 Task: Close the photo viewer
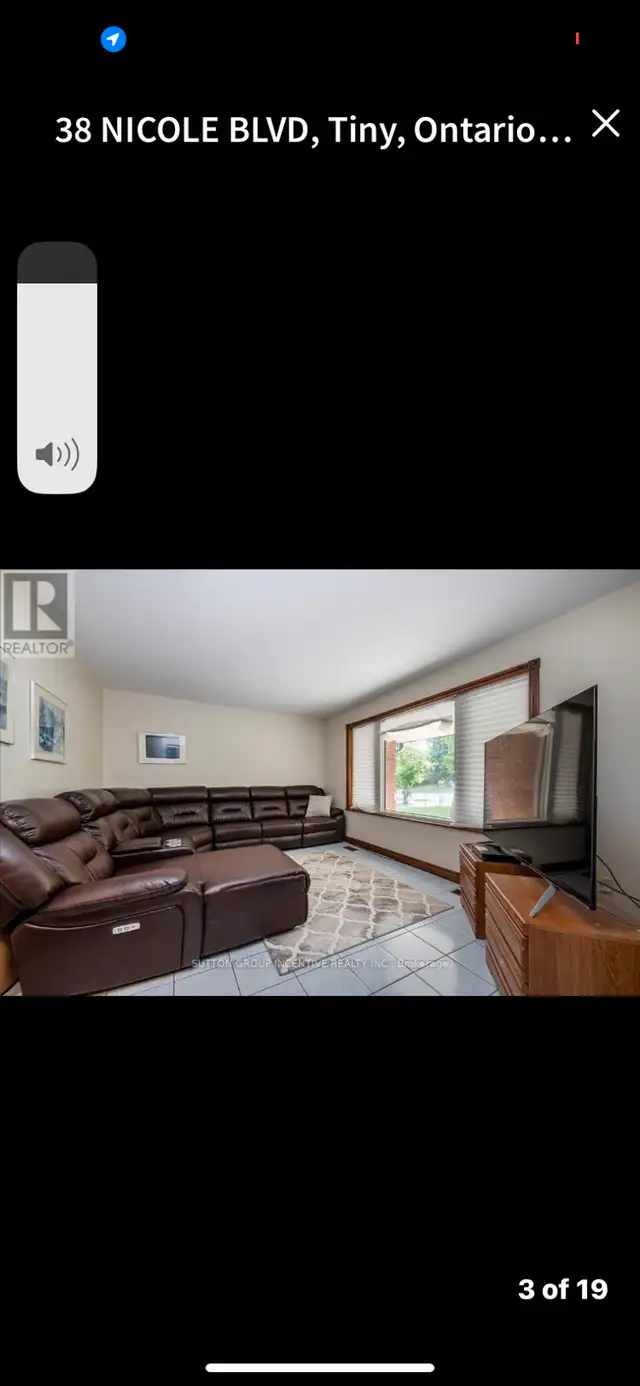(x=606, y=124)
